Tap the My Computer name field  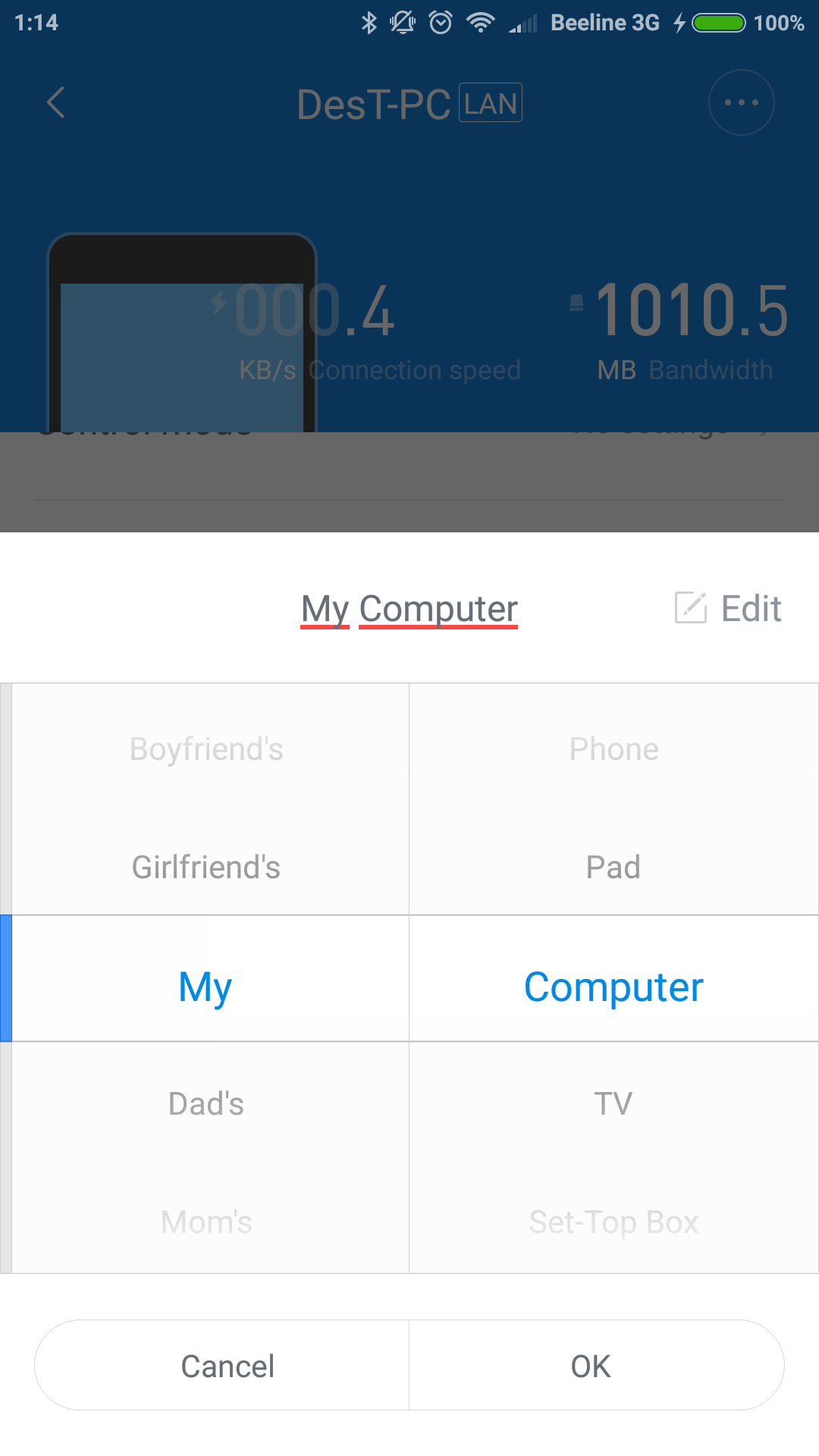(409, 608)
